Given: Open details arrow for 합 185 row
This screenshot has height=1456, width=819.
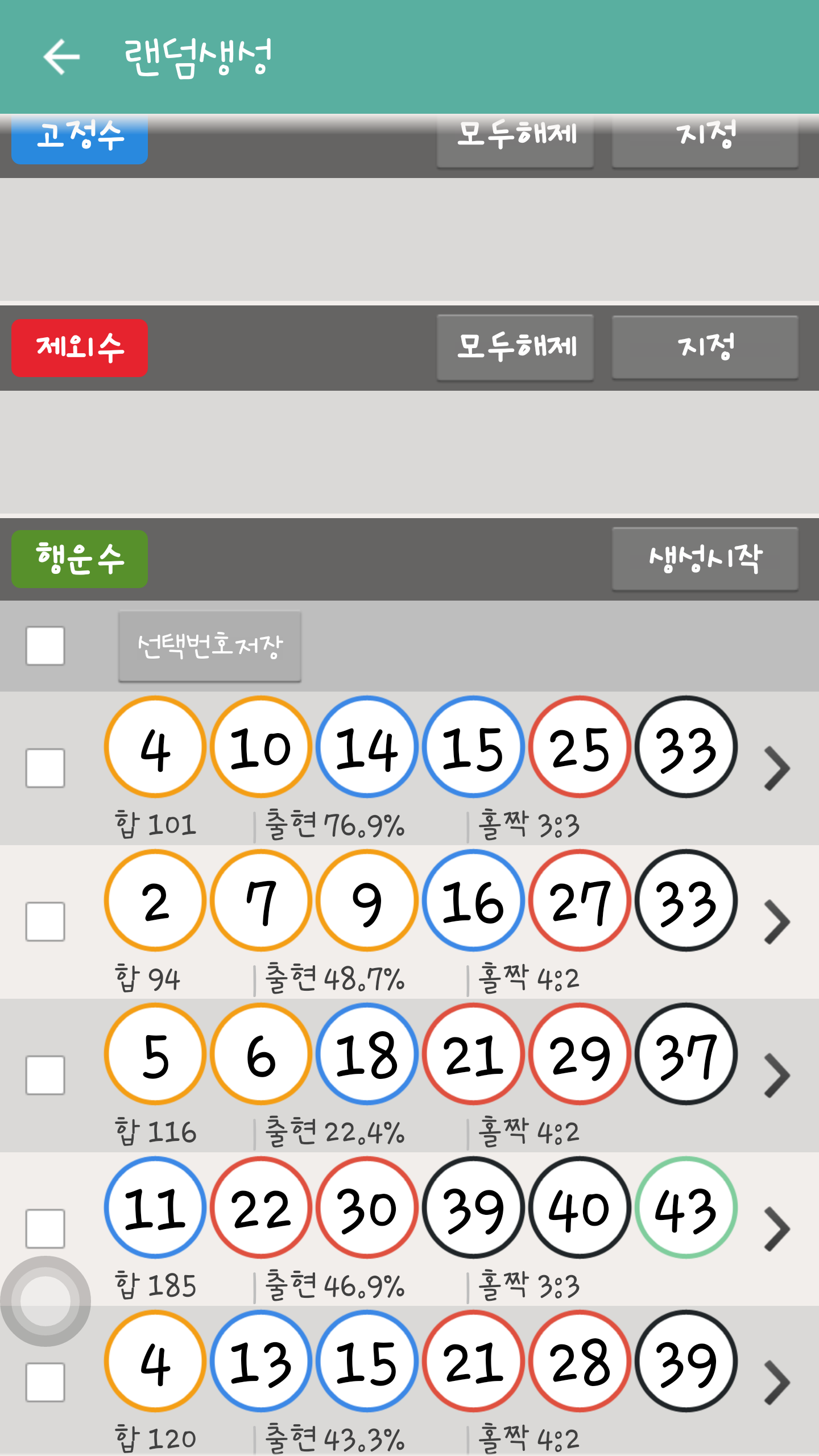Looking at the screenshot, I should click(777, 1228).
